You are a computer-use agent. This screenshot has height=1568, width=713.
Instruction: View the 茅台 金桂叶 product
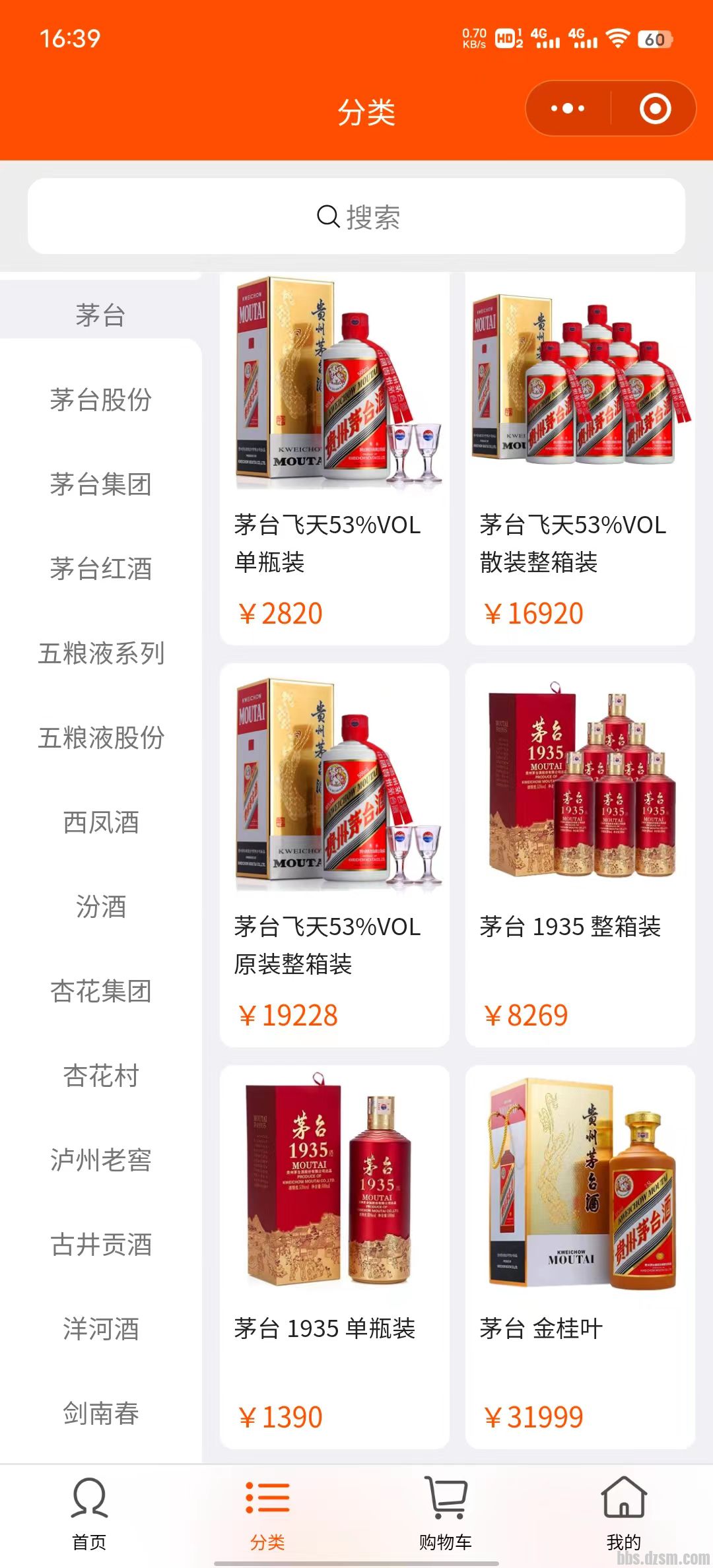580,1257
